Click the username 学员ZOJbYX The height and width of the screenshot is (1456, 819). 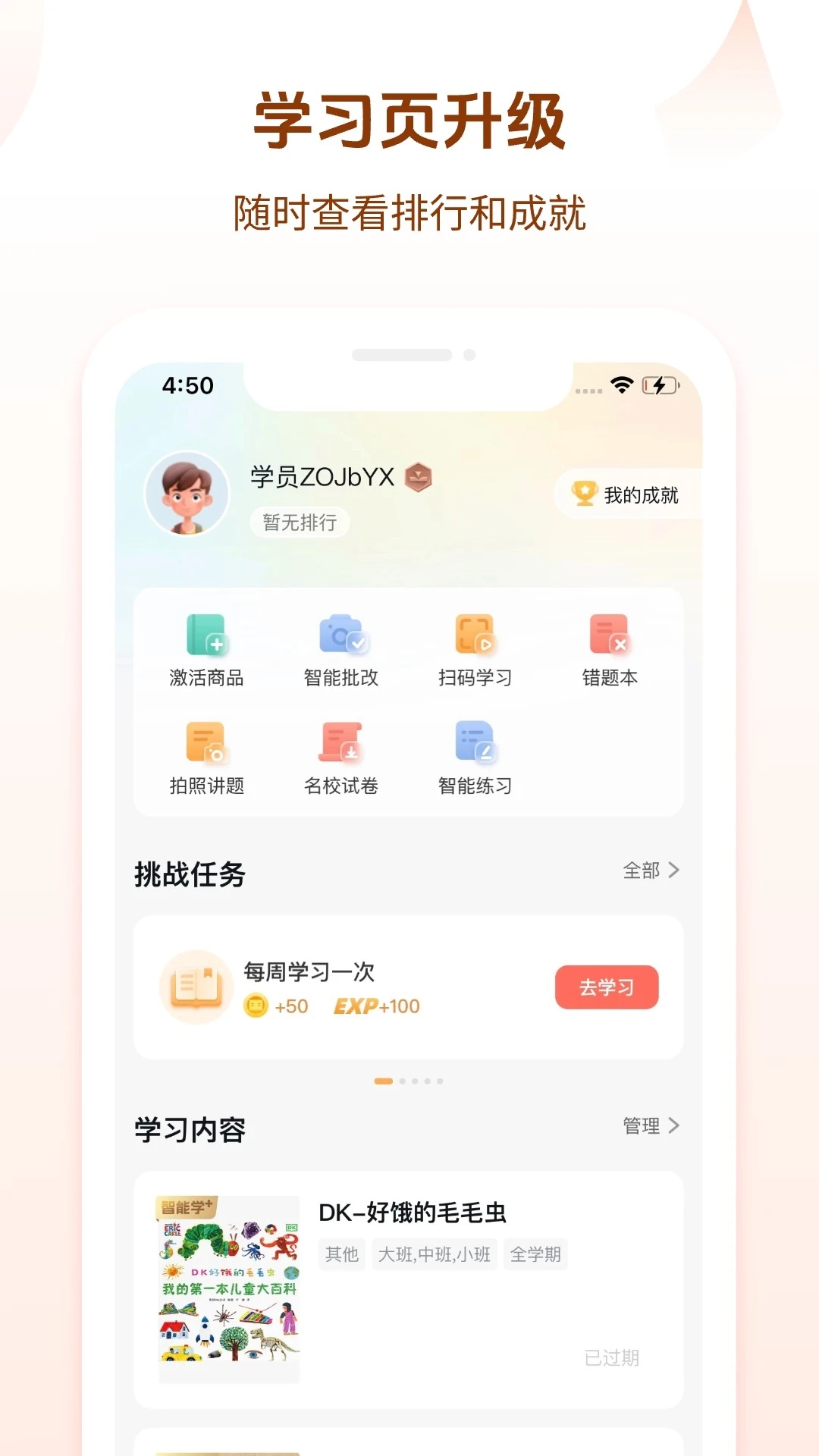tap(322, 478)
